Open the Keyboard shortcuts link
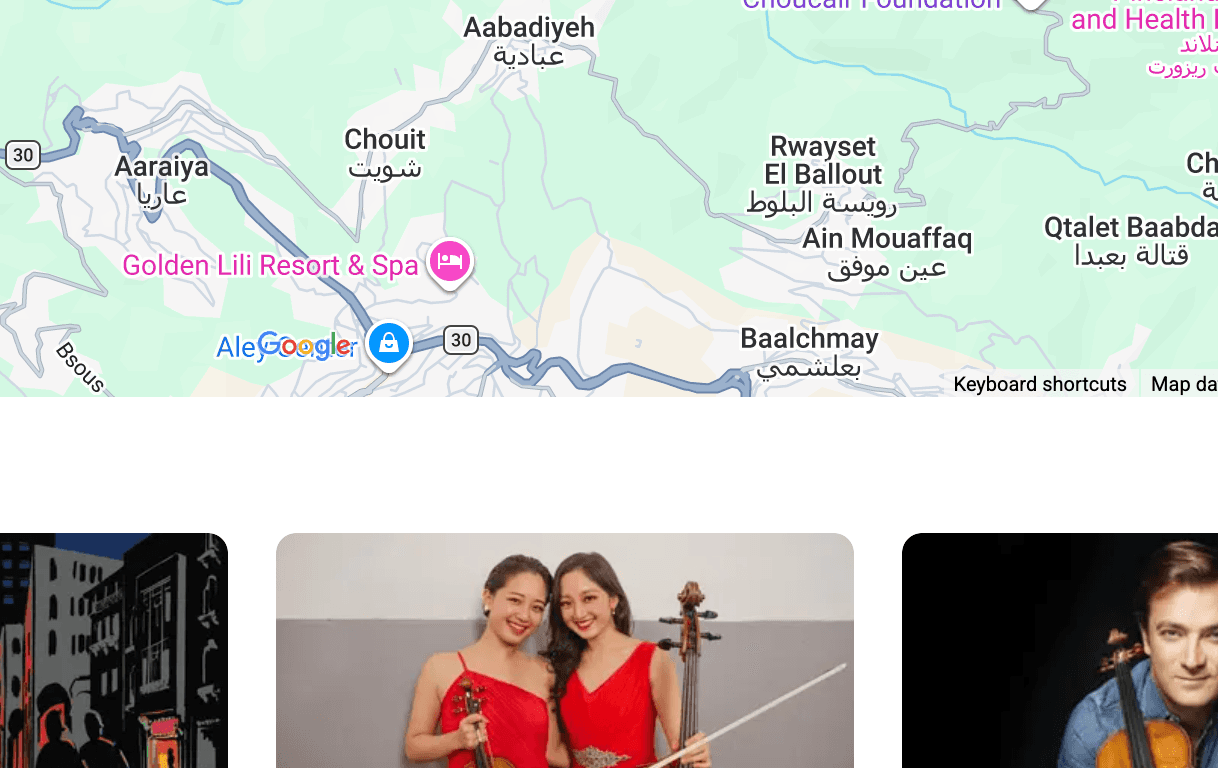This screenshot has width=1218, height=768. [1039, 384]
